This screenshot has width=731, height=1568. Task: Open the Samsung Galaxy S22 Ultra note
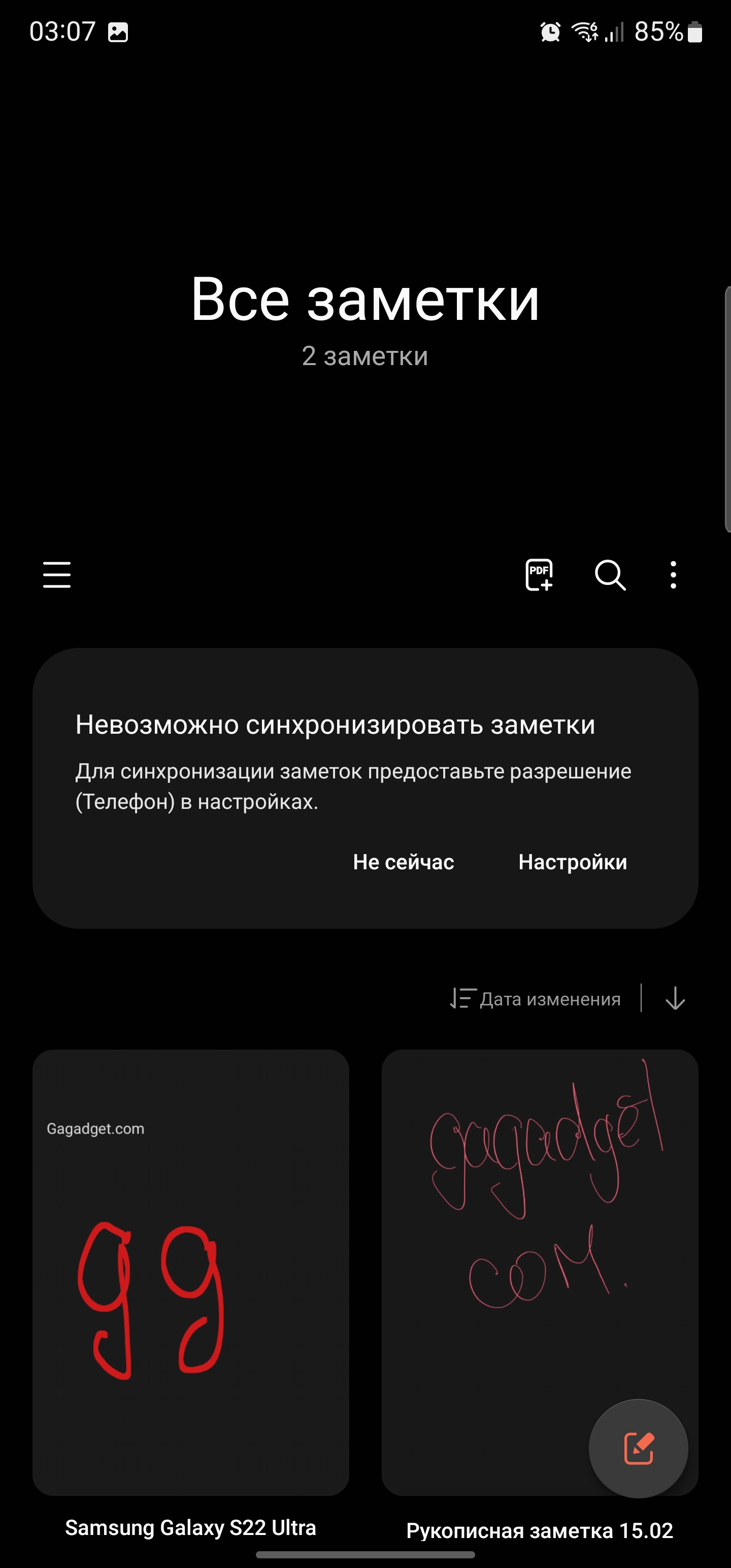click(x=190, y=1272)
